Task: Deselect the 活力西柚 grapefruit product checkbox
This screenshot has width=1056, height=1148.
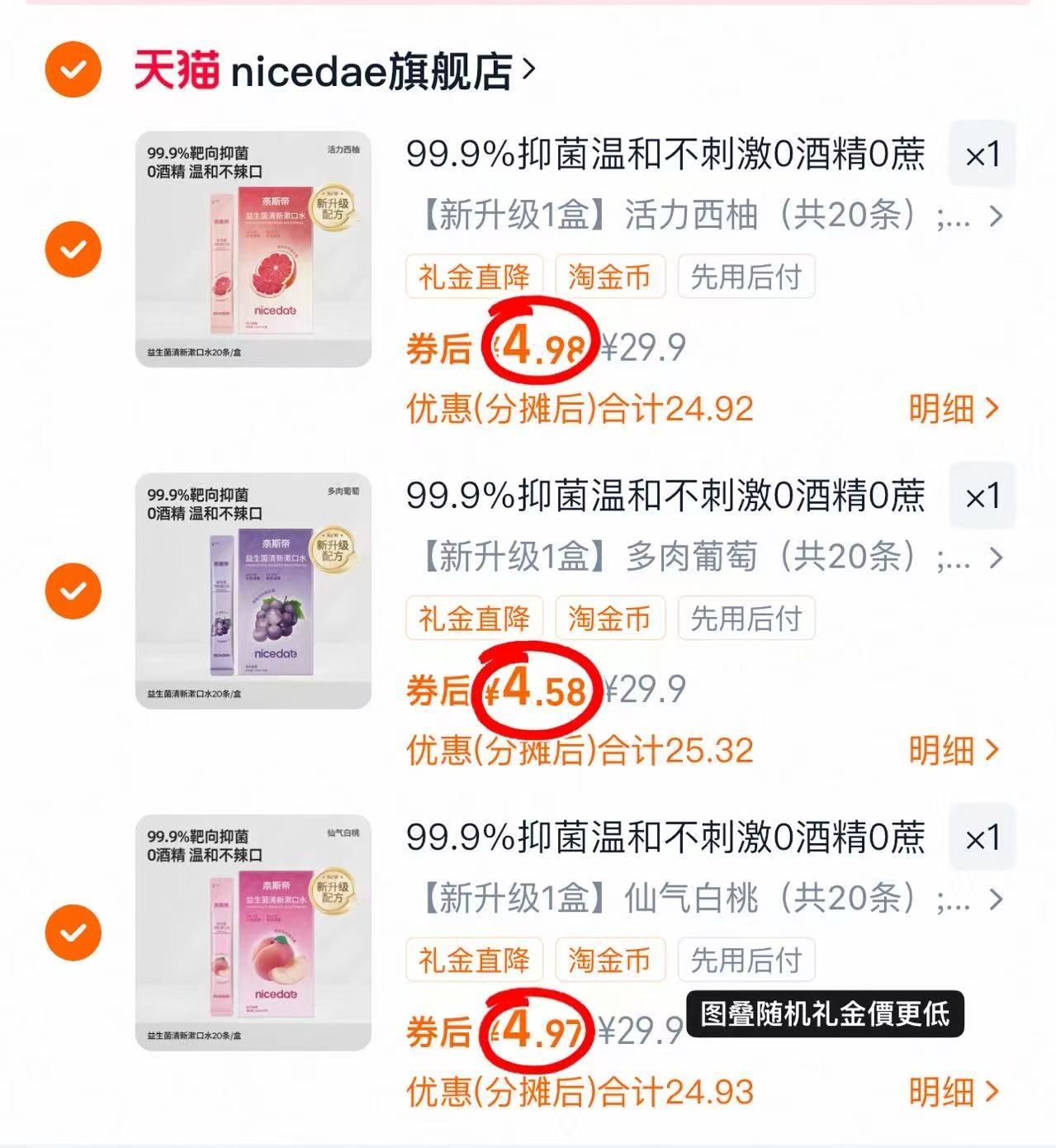Action: (74, 248)
